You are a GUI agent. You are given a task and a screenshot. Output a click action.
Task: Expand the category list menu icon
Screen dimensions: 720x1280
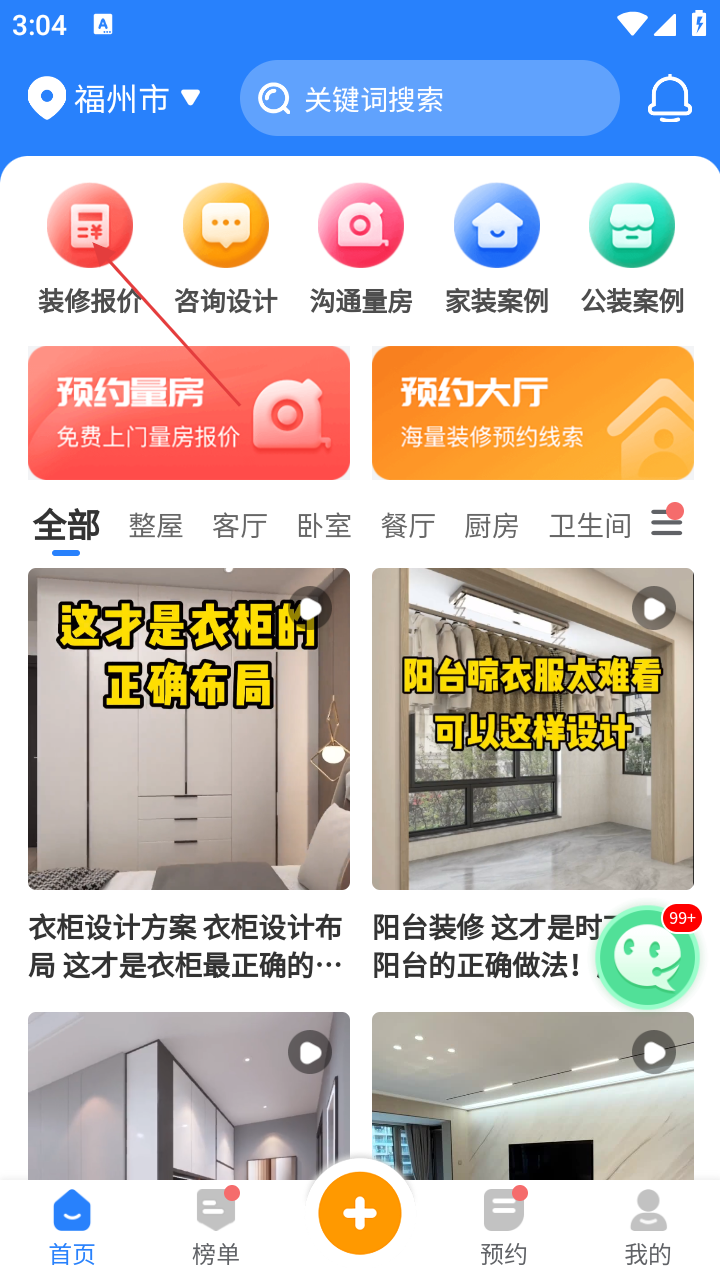pyautogui.click(x=666, y=522)
